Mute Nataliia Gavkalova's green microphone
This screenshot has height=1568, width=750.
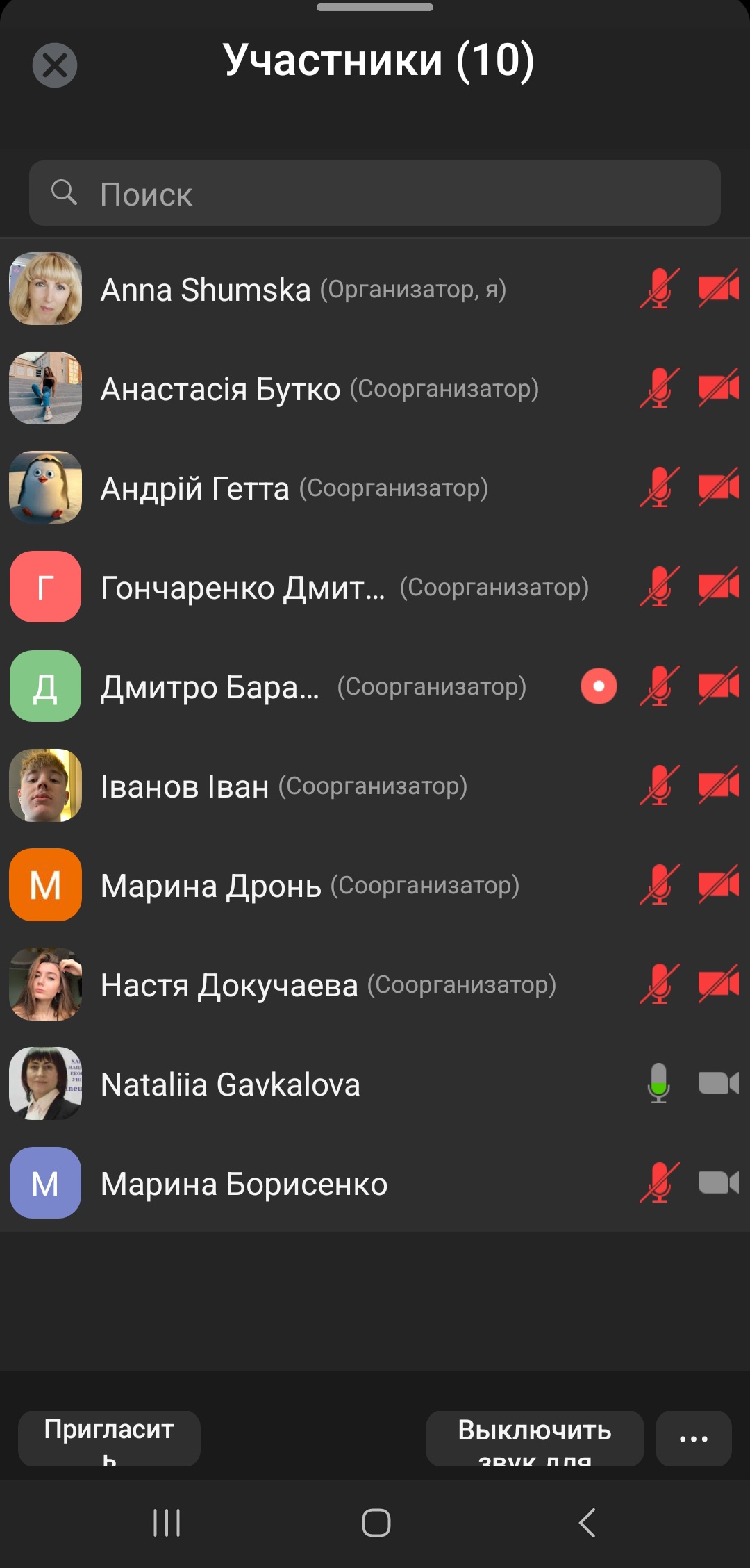[658, 1084]
